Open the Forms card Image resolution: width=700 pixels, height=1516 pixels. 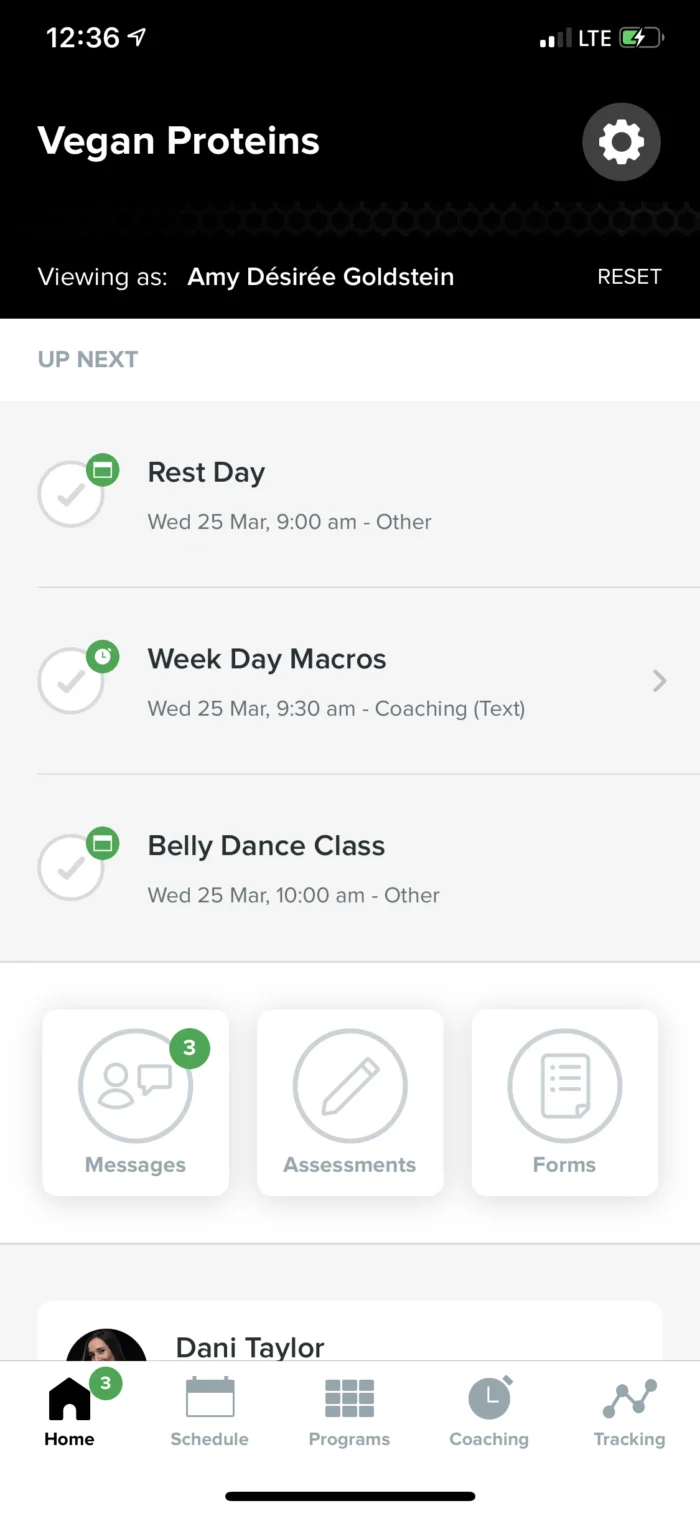pos(564,1102)
